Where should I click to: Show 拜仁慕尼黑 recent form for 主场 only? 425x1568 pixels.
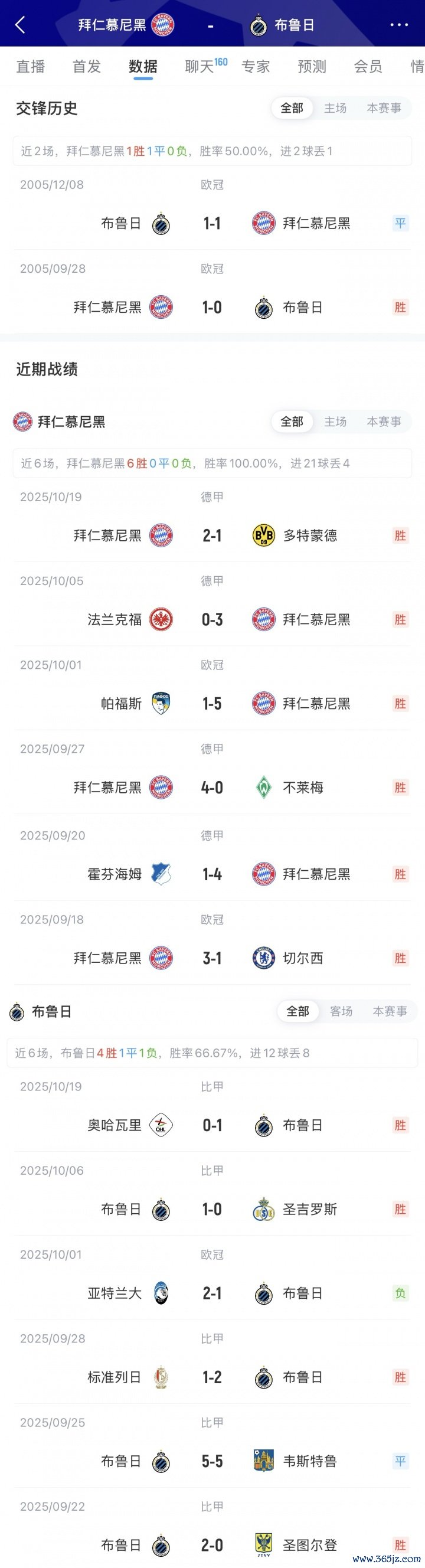tap(335, 421)
